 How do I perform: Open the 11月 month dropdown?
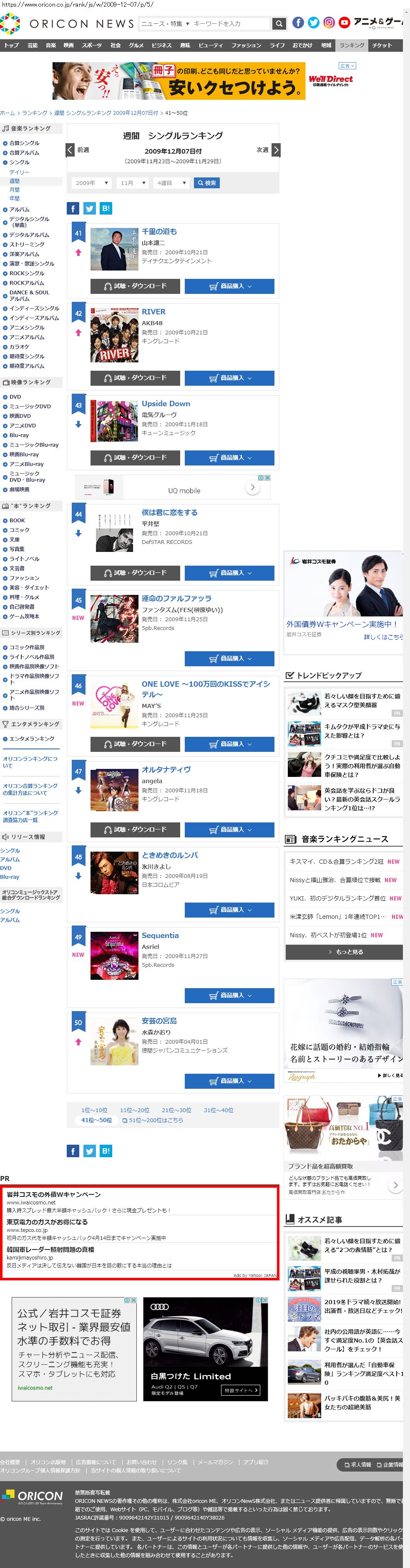pos(133,182)
